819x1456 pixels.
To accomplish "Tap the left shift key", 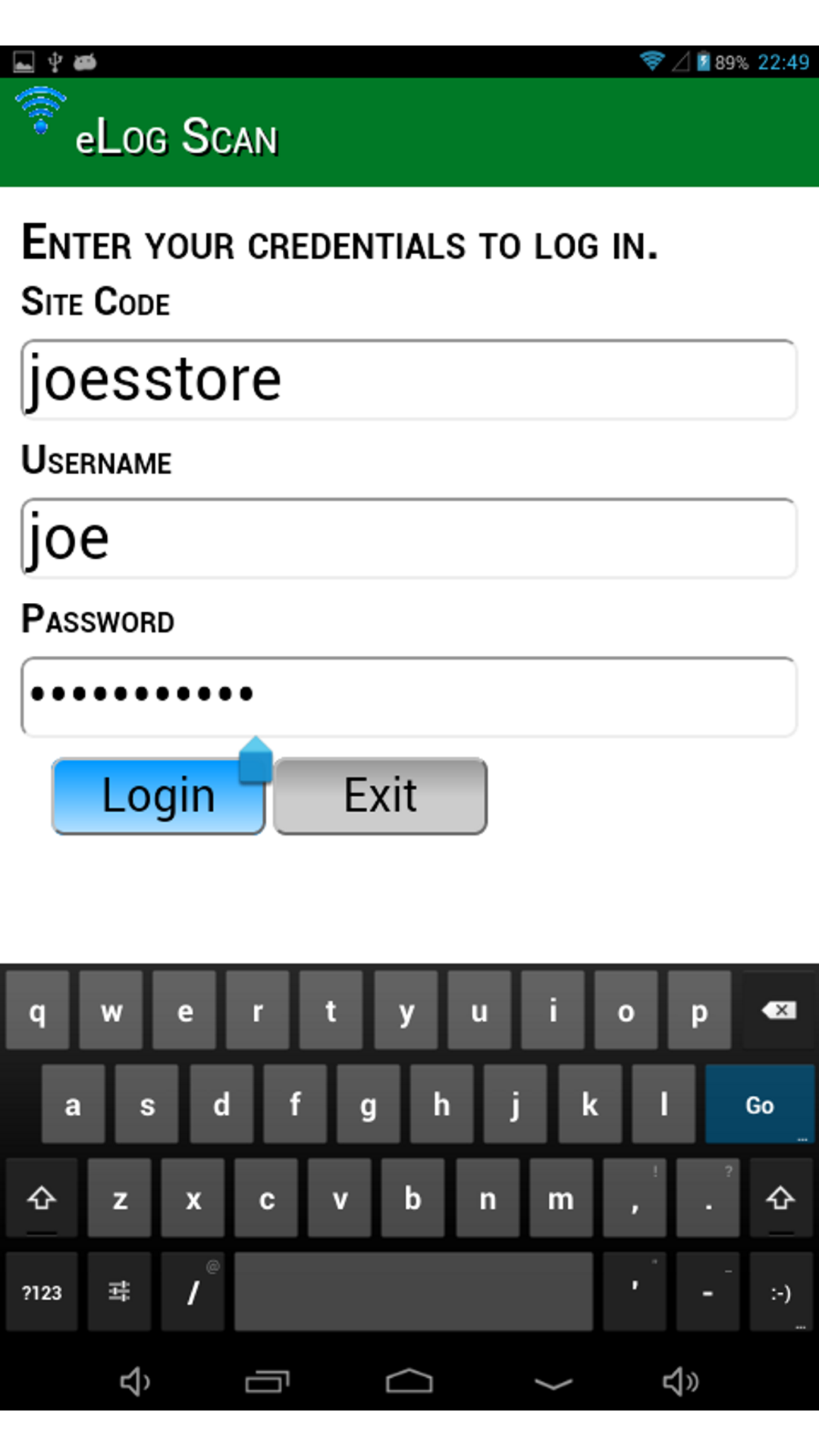I will pyautogui.click(x=43, y=1198).
